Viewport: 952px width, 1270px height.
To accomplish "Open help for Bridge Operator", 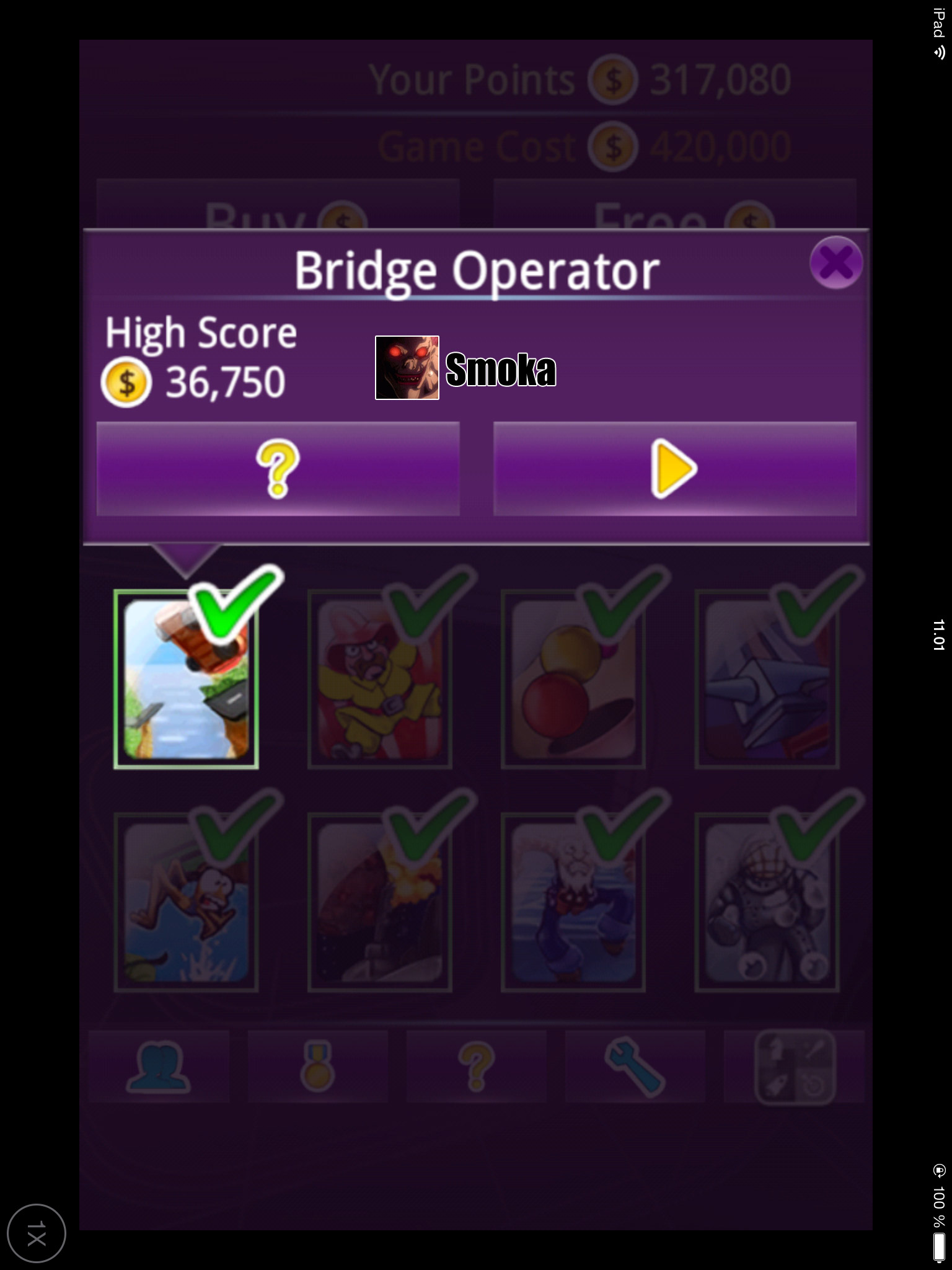I will pyautogui.click(x=278, y=469).
